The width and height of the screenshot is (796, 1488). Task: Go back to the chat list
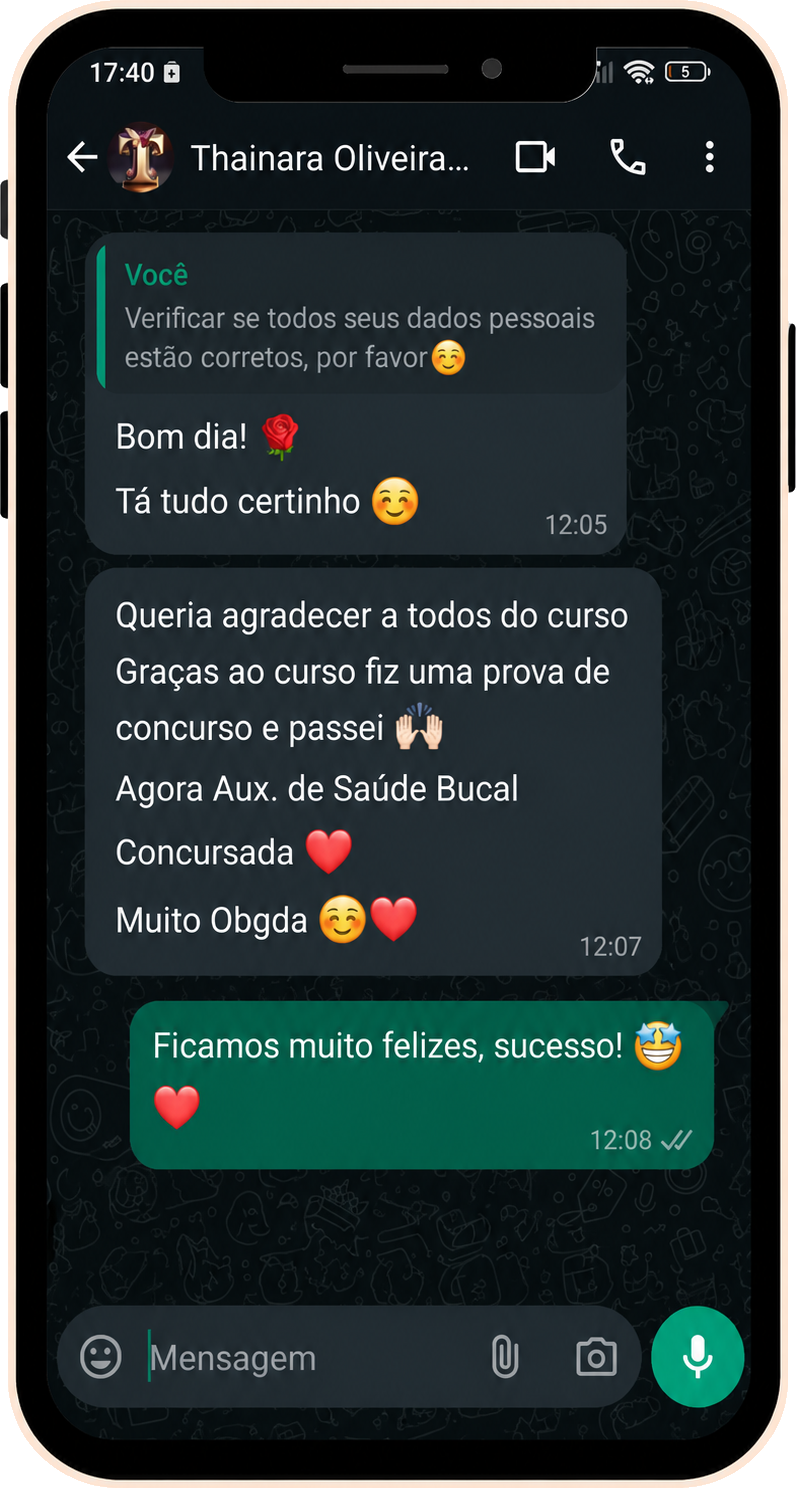pyautogui.click(x=82, y=157)
